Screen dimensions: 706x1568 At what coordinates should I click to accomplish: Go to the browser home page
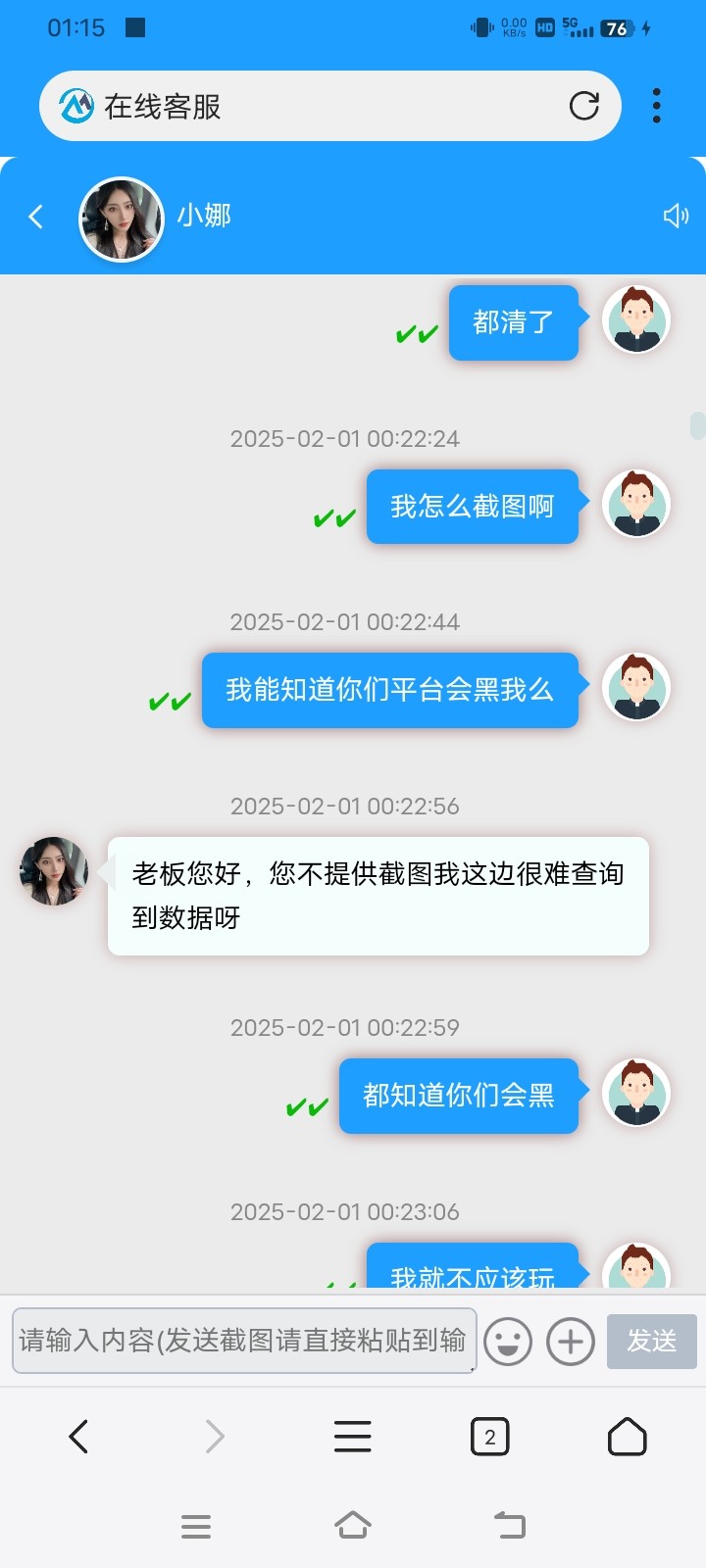click(628, 1437)
